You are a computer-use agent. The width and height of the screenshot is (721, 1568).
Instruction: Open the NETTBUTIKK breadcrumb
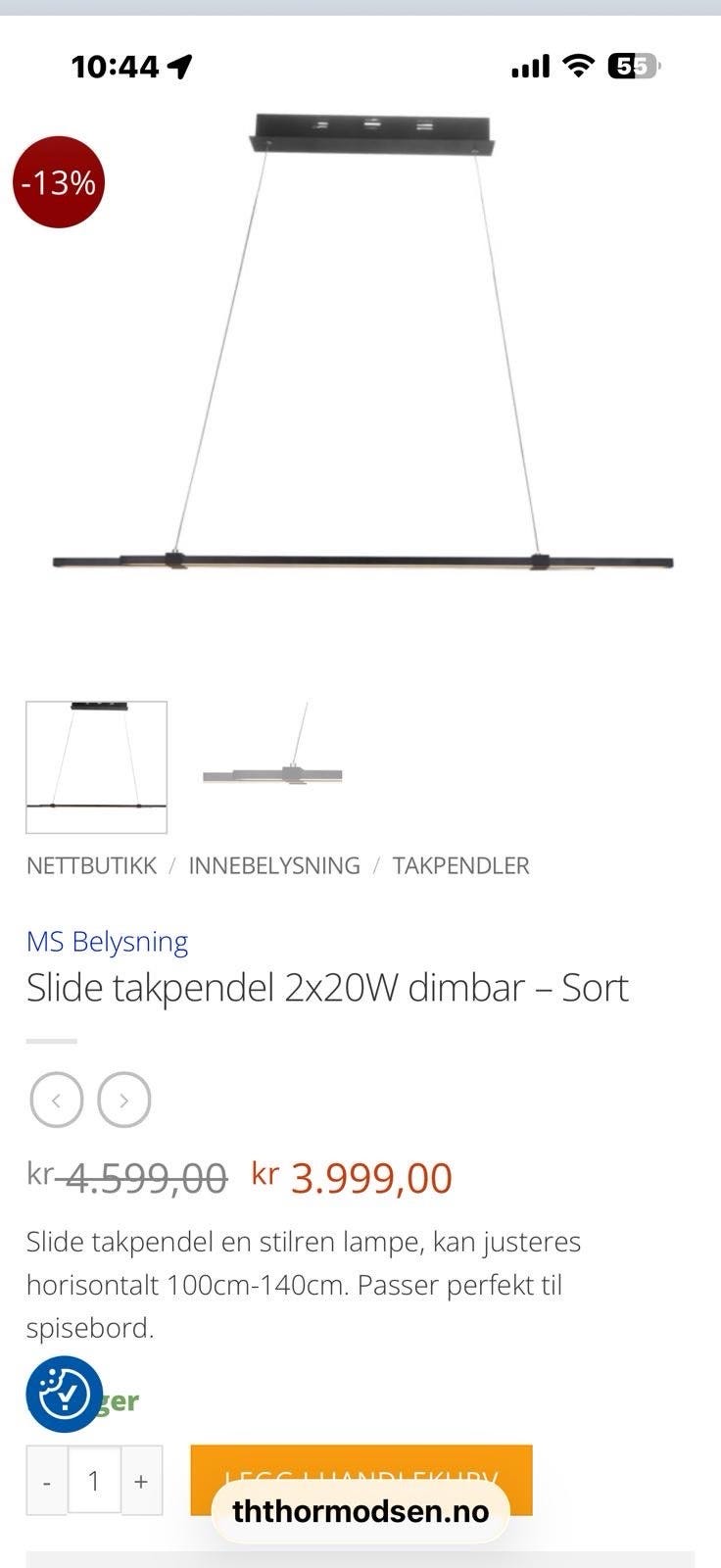pyautogui.click(x=91, y=865)
